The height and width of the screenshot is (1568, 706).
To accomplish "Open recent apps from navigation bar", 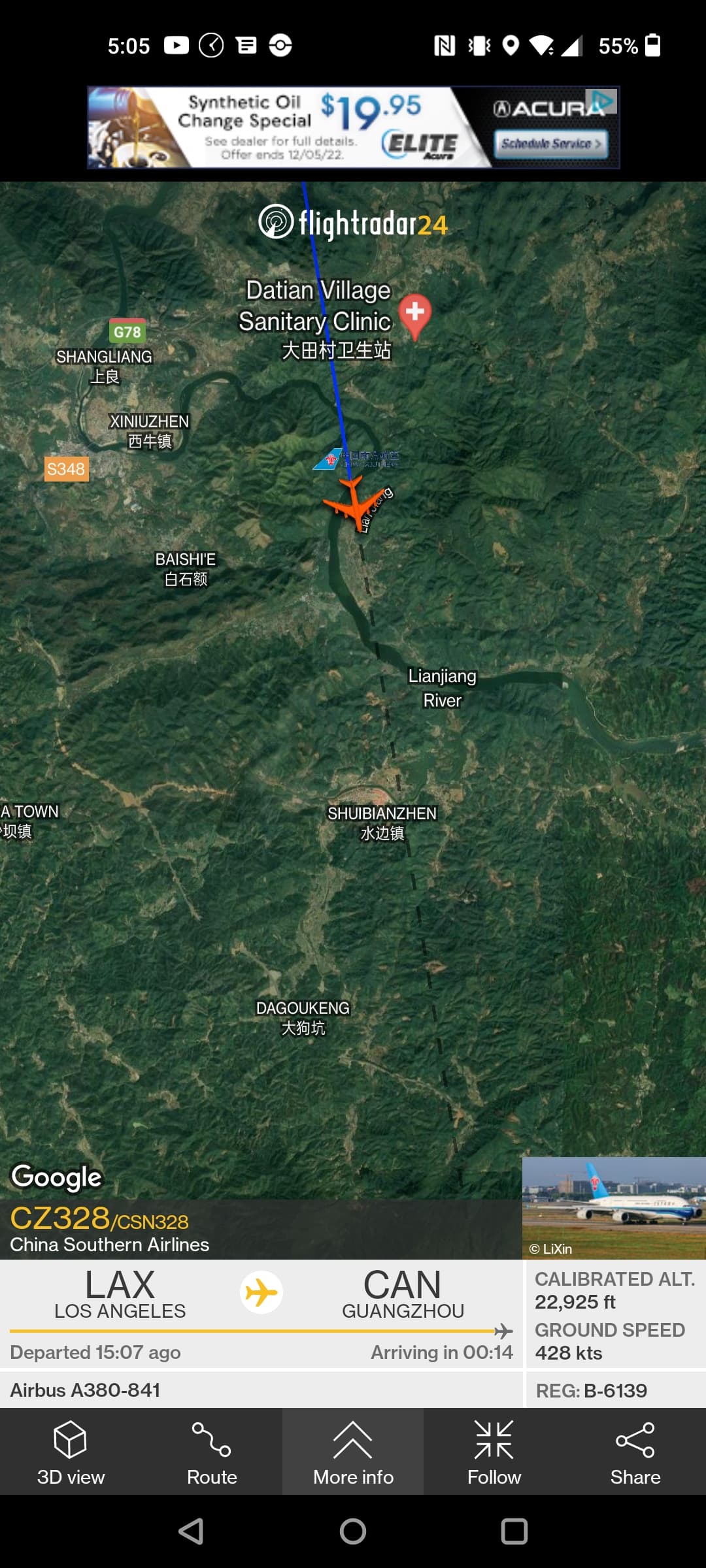I will [x=514, y=1531].
